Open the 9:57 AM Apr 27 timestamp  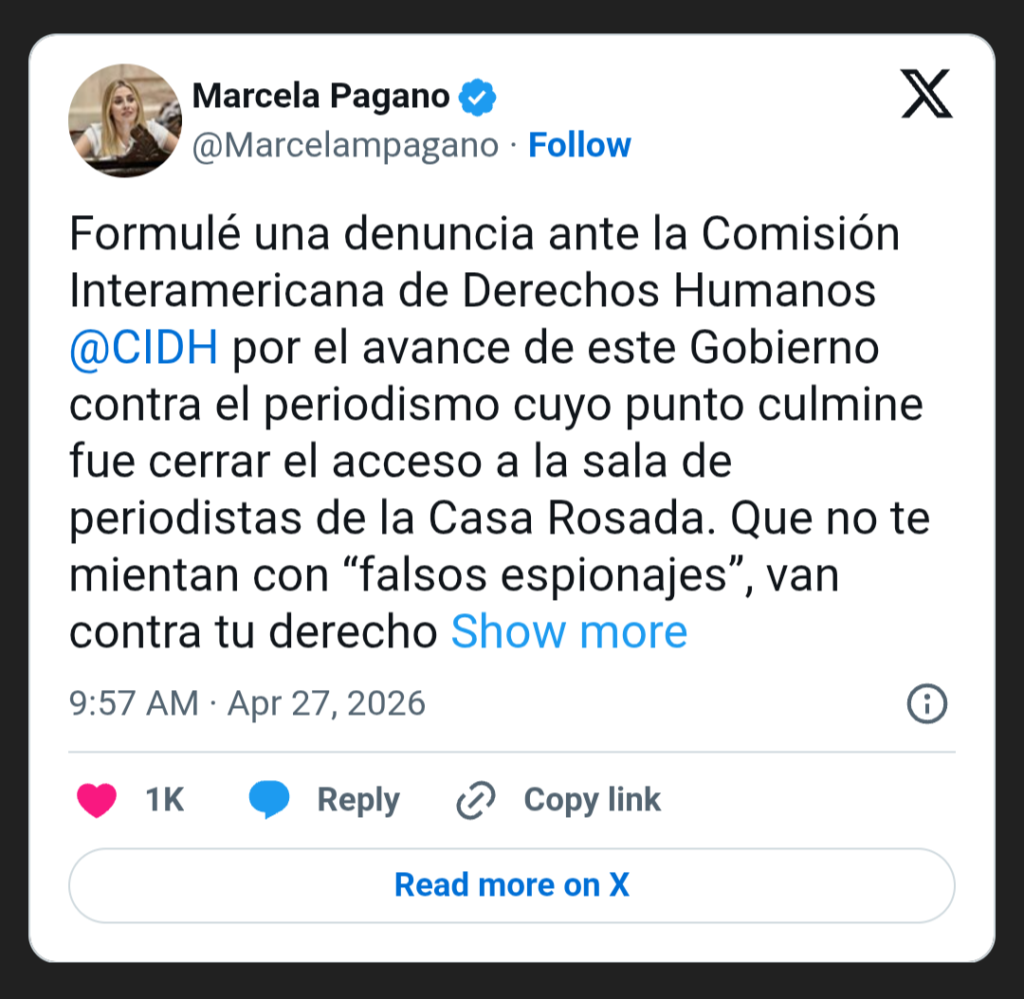tap(247, 704)
